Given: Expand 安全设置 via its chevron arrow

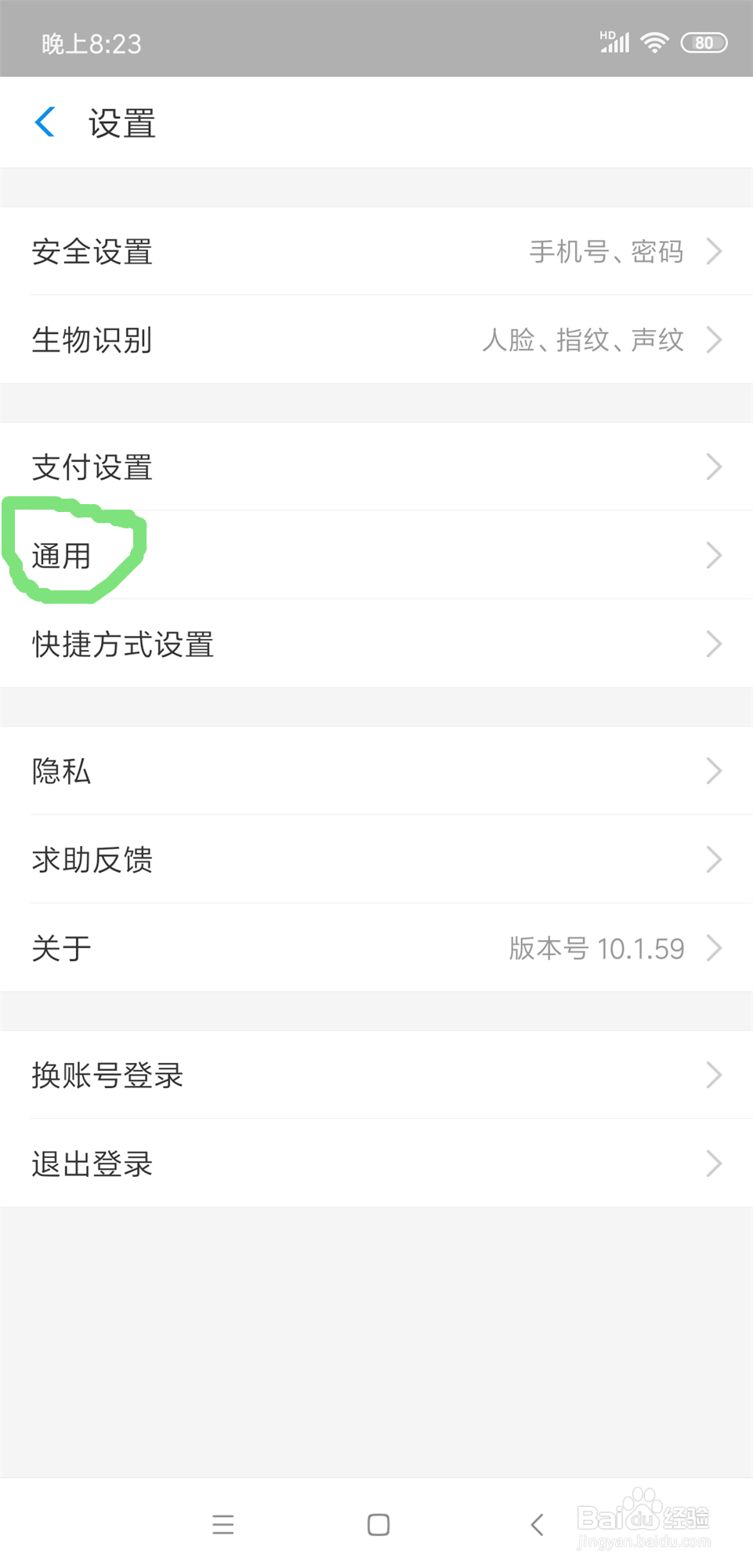Looking at the screenshot, I should click(715, 251).
